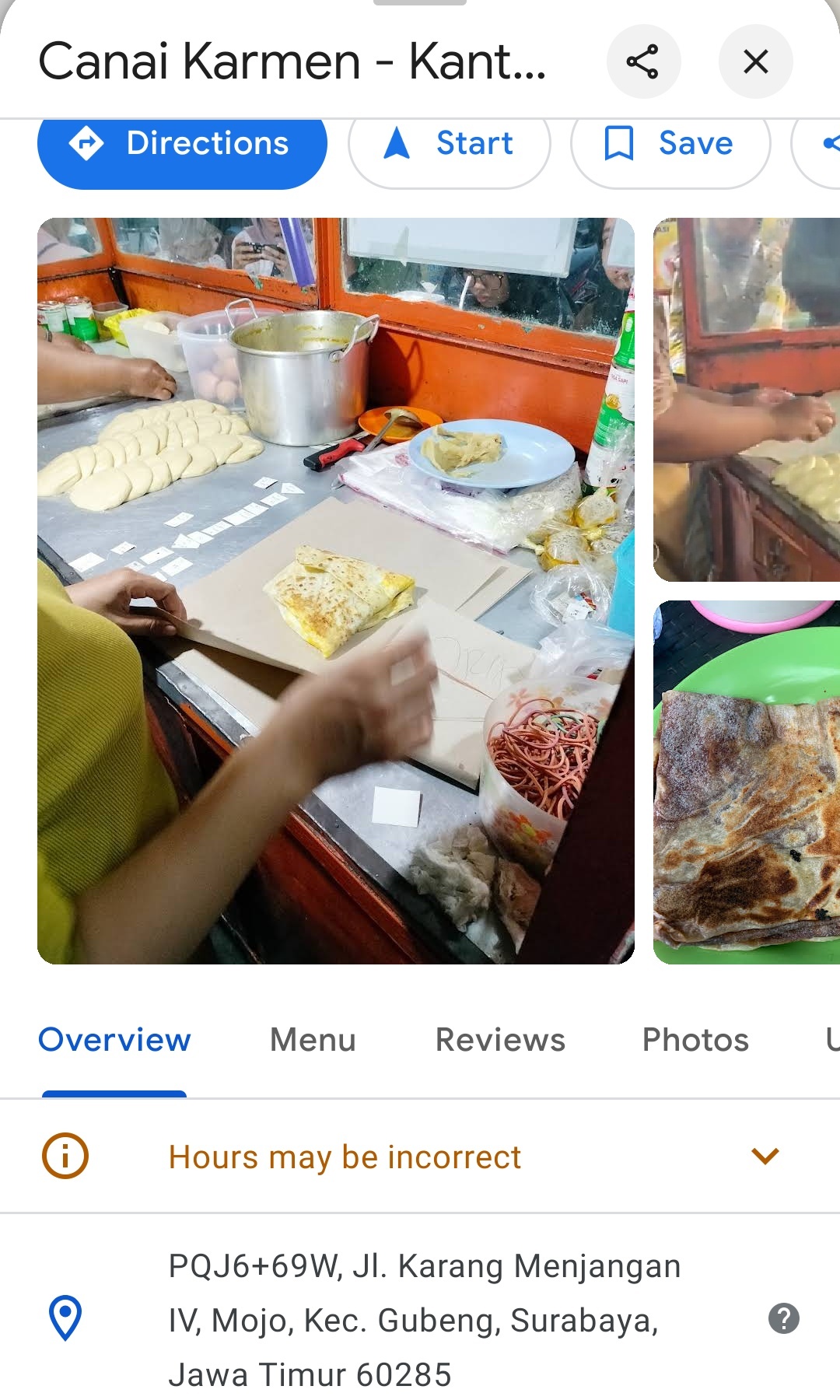840x1400 pixels.
Task: Expand the Hours may be incorrect section
Action: [420, 1157]
